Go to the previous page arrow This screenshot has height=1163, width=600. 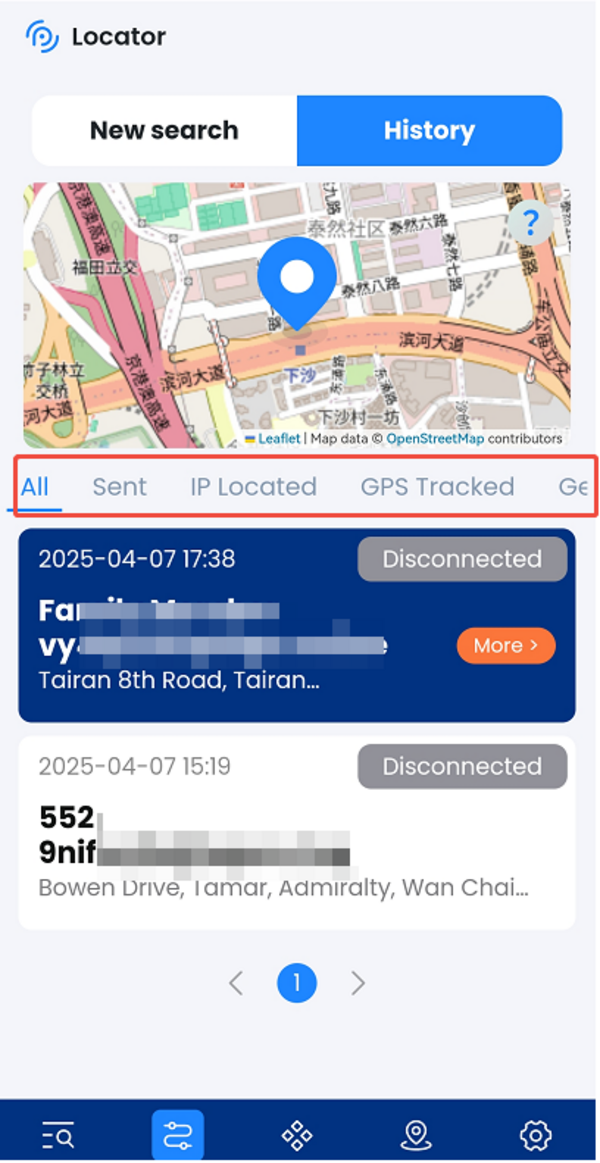(x=236, y=984)
